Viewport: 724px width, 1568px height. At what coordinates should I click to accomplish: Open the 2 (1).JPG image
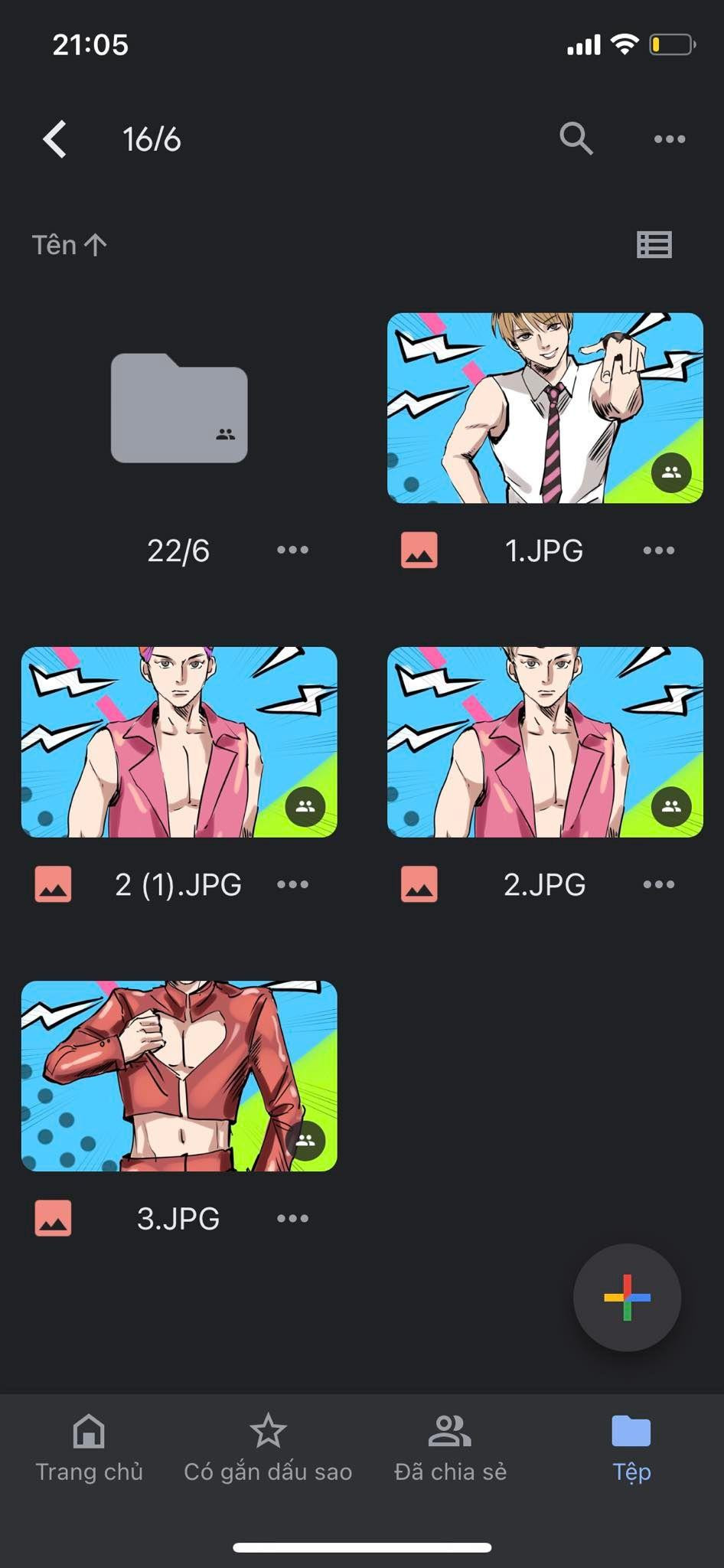pos(179,742)
